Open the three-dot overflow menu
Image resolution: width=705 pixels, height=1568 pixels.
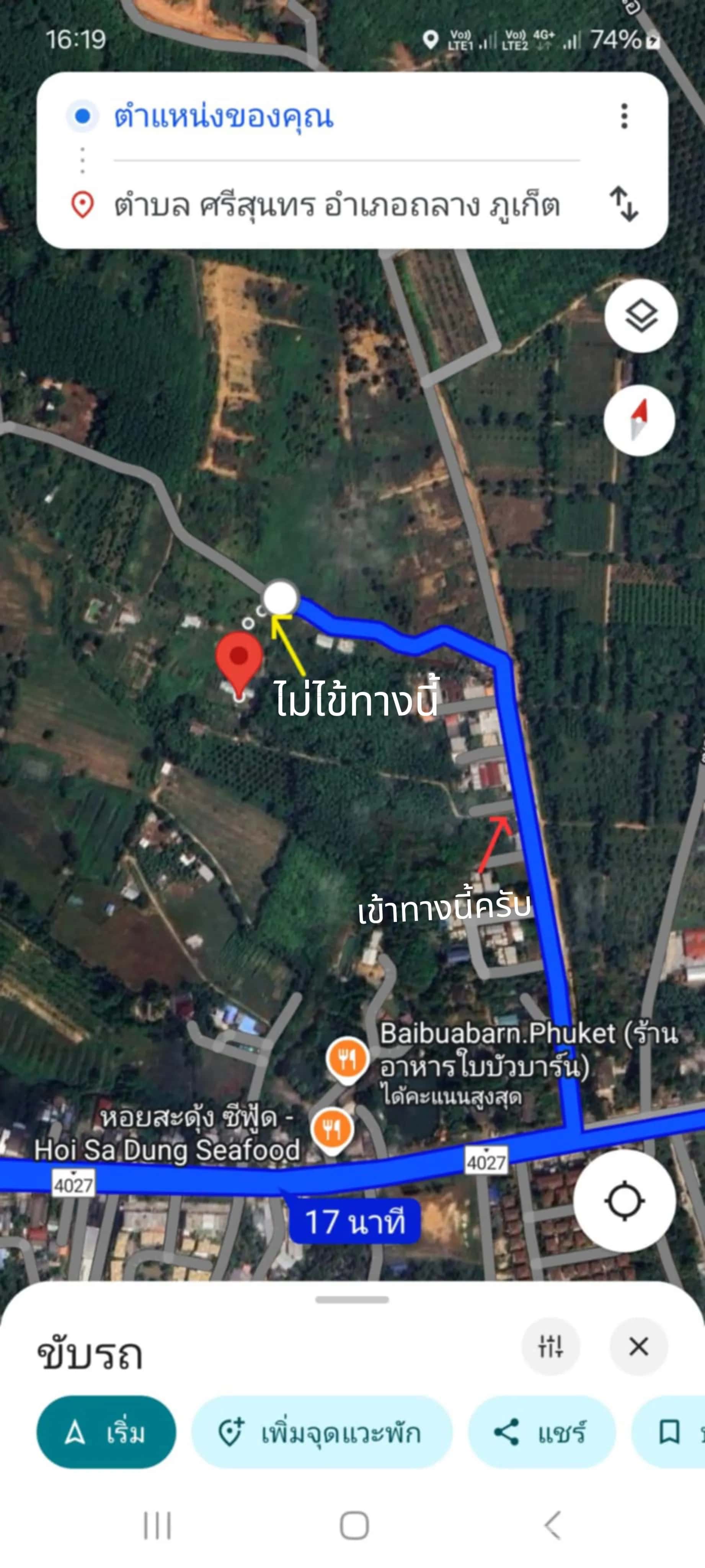point(623,116)
